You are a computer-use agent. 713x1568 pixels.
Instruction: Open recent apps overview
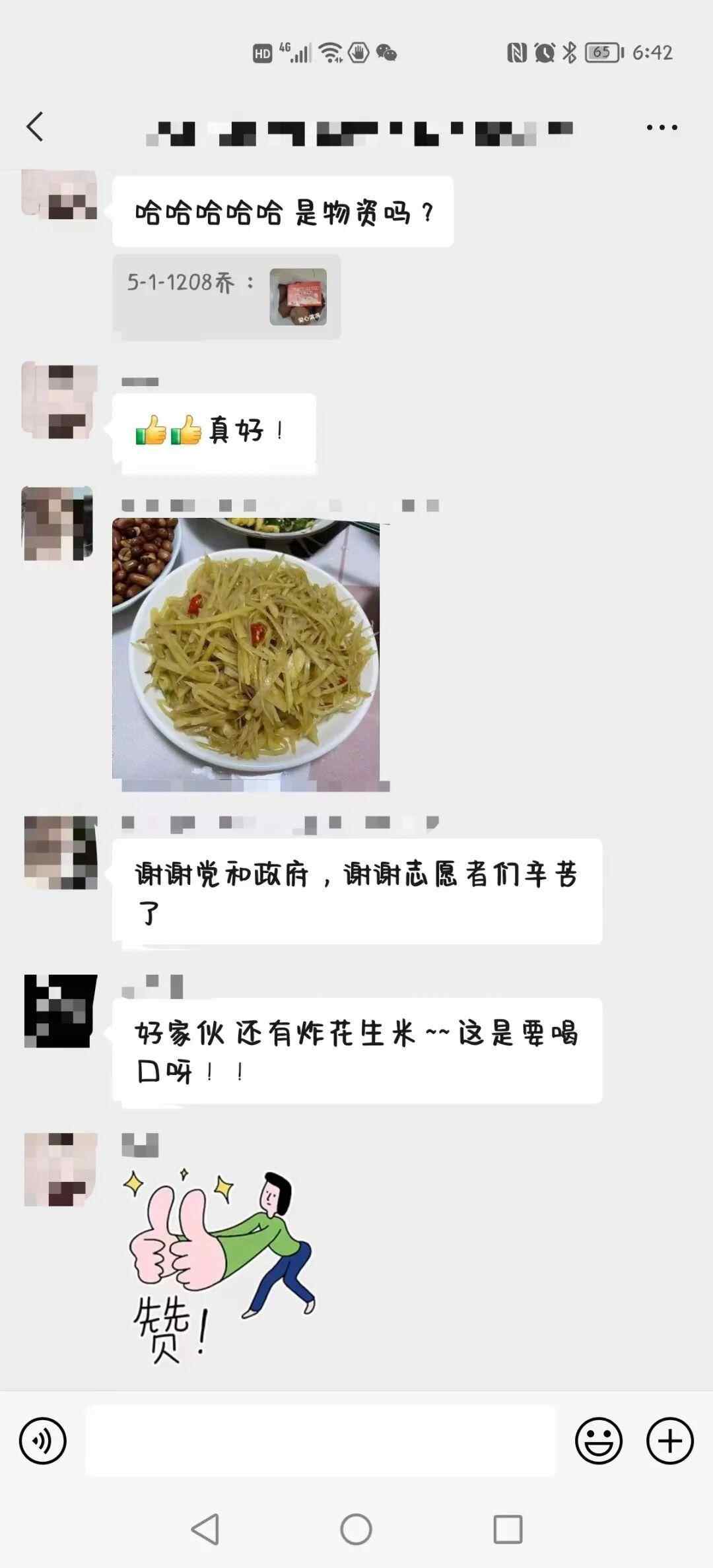coord(508,1529)
